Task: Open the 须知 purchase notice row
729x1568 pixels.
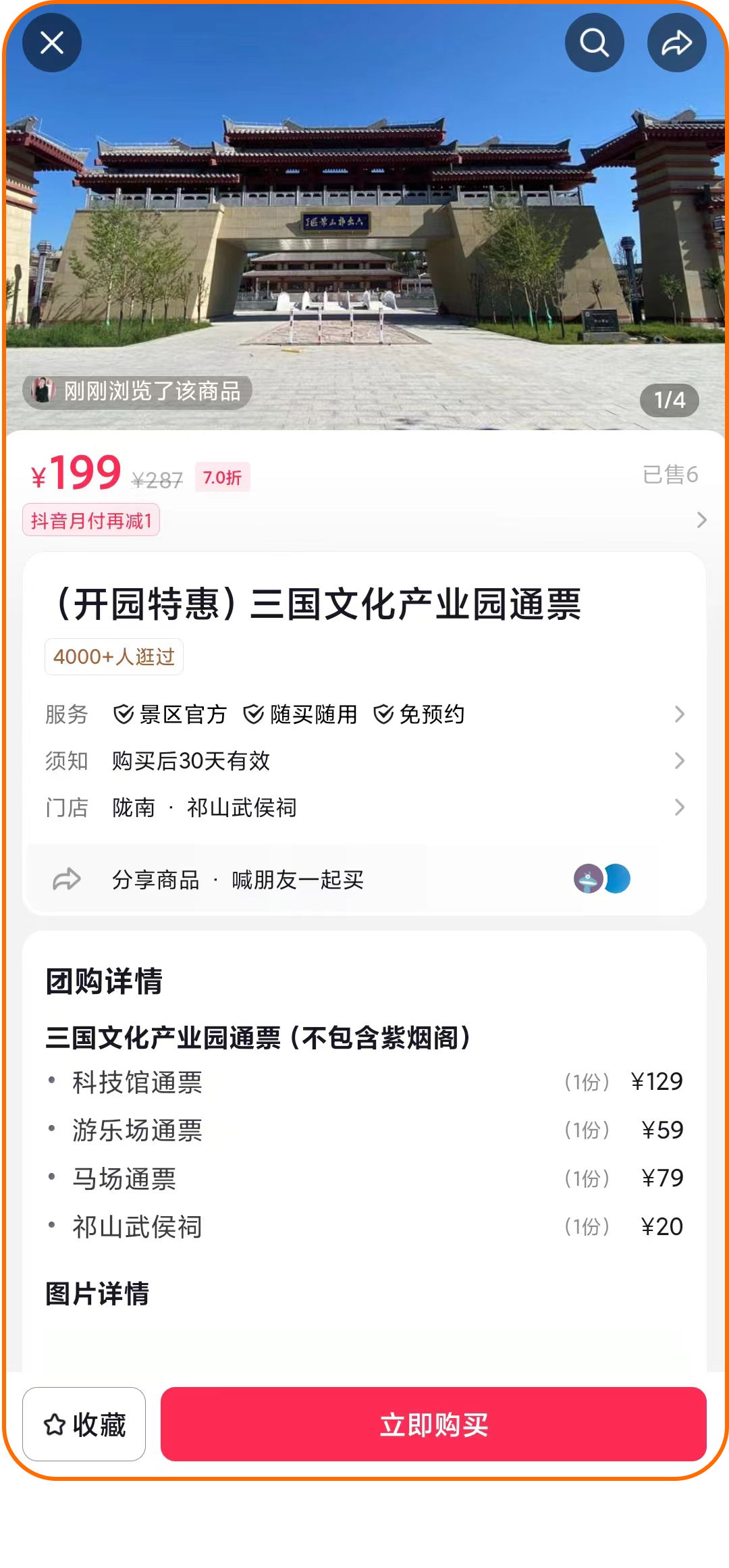Action: pyautogui.click(x=364, y=761)
